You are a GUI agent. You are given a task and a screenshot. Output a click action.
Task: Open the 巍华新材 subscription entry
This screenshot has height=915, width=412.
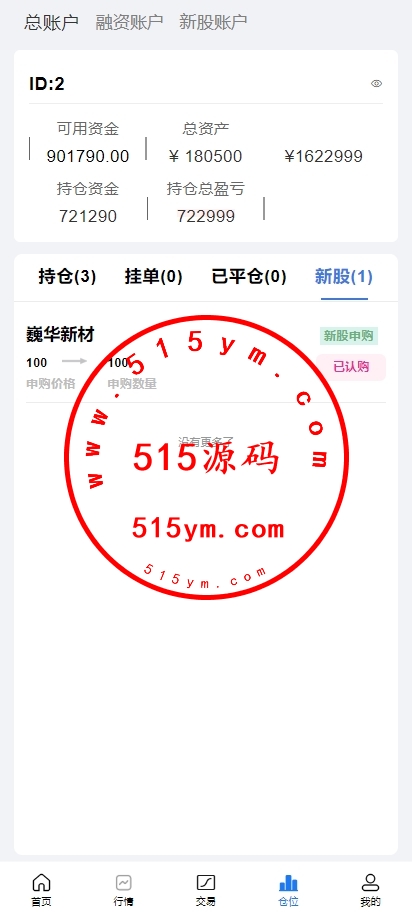click(206, 359)
